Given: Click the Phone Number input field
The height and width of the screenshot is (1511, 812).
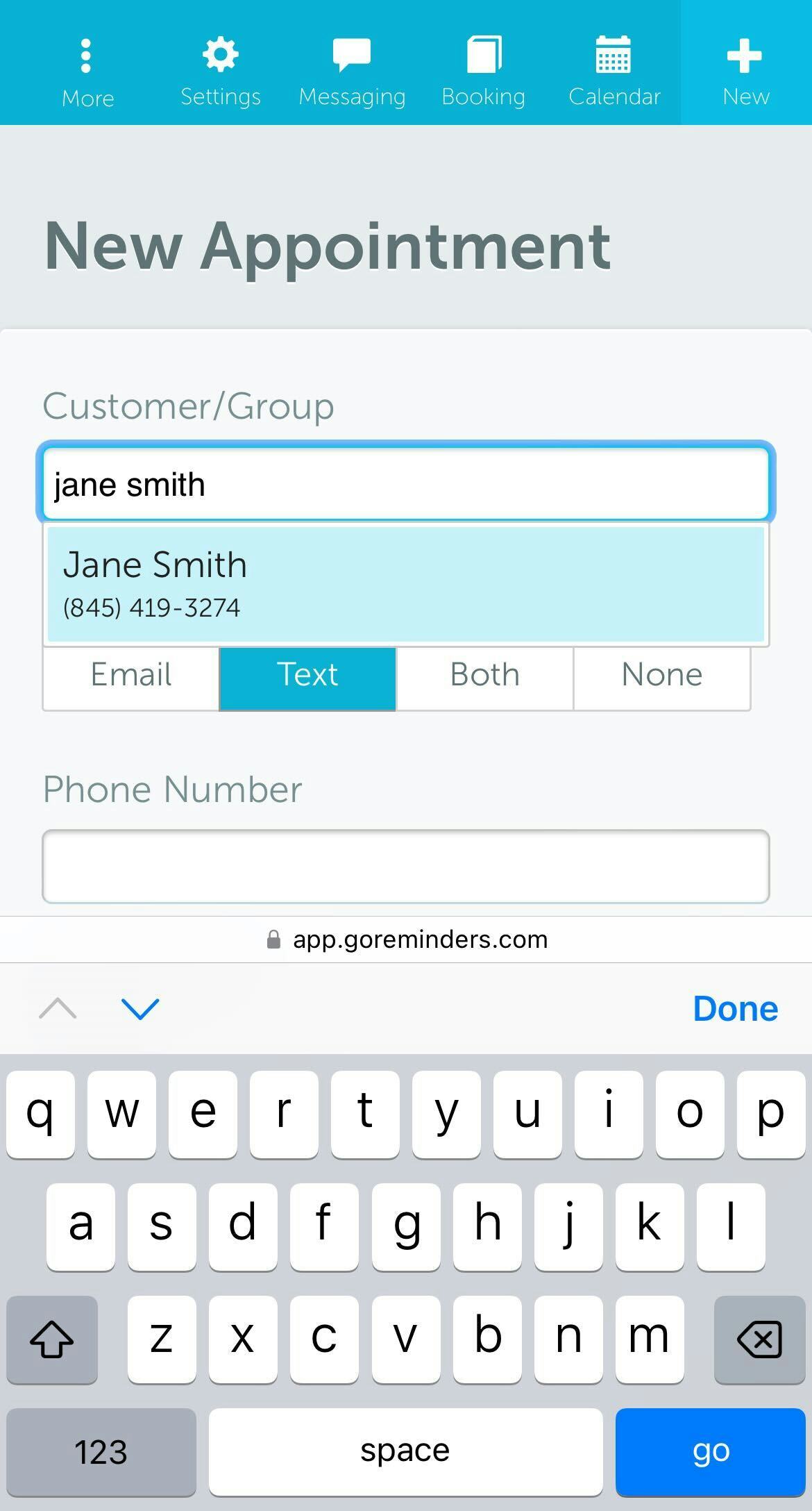Looking at the screenshot, I should [x=406, y=866].
